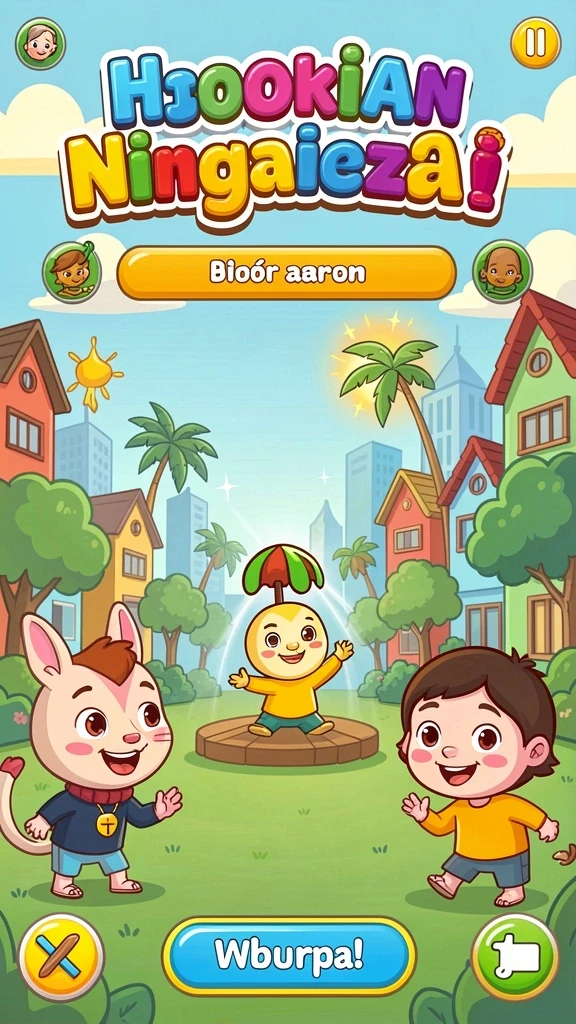Open the player profile avatar at top
This screenshot has height=1024, width=576.
[40, 43]
